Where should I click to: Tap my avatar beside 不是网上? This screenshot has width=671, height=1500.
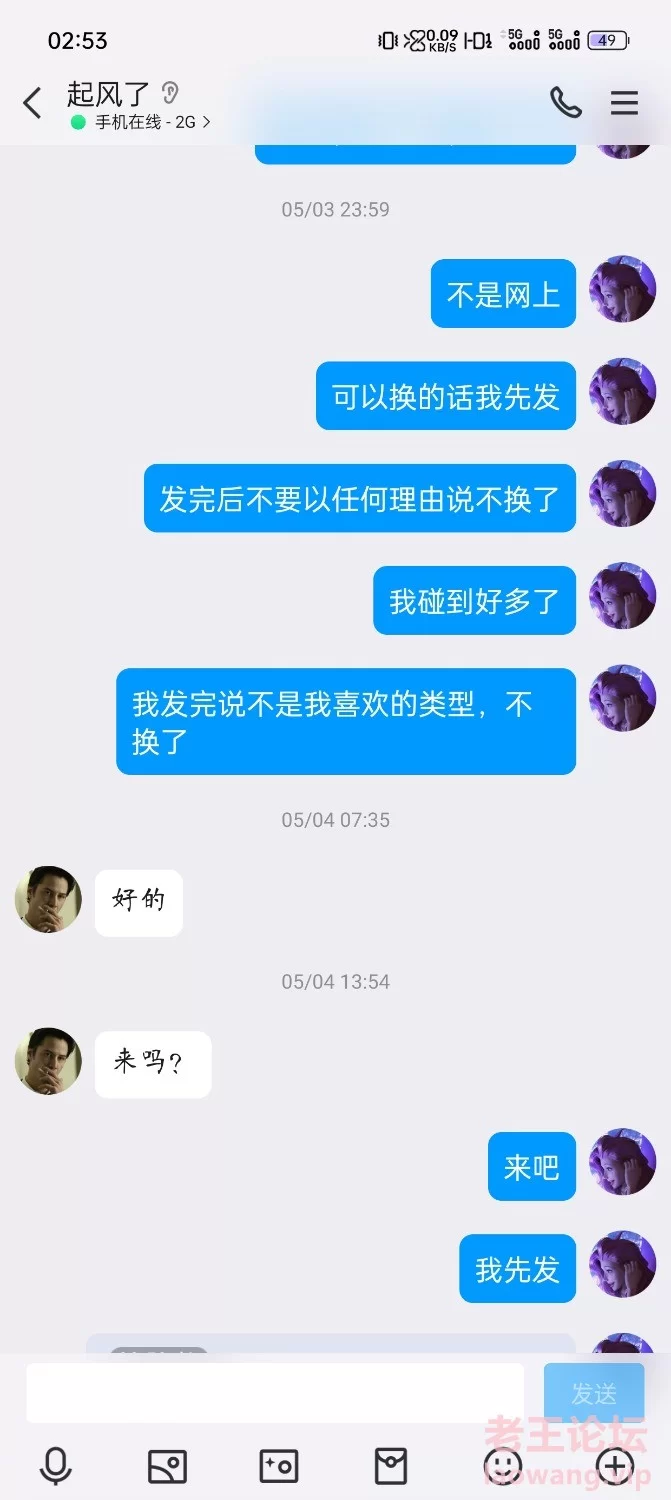[622, 289]
